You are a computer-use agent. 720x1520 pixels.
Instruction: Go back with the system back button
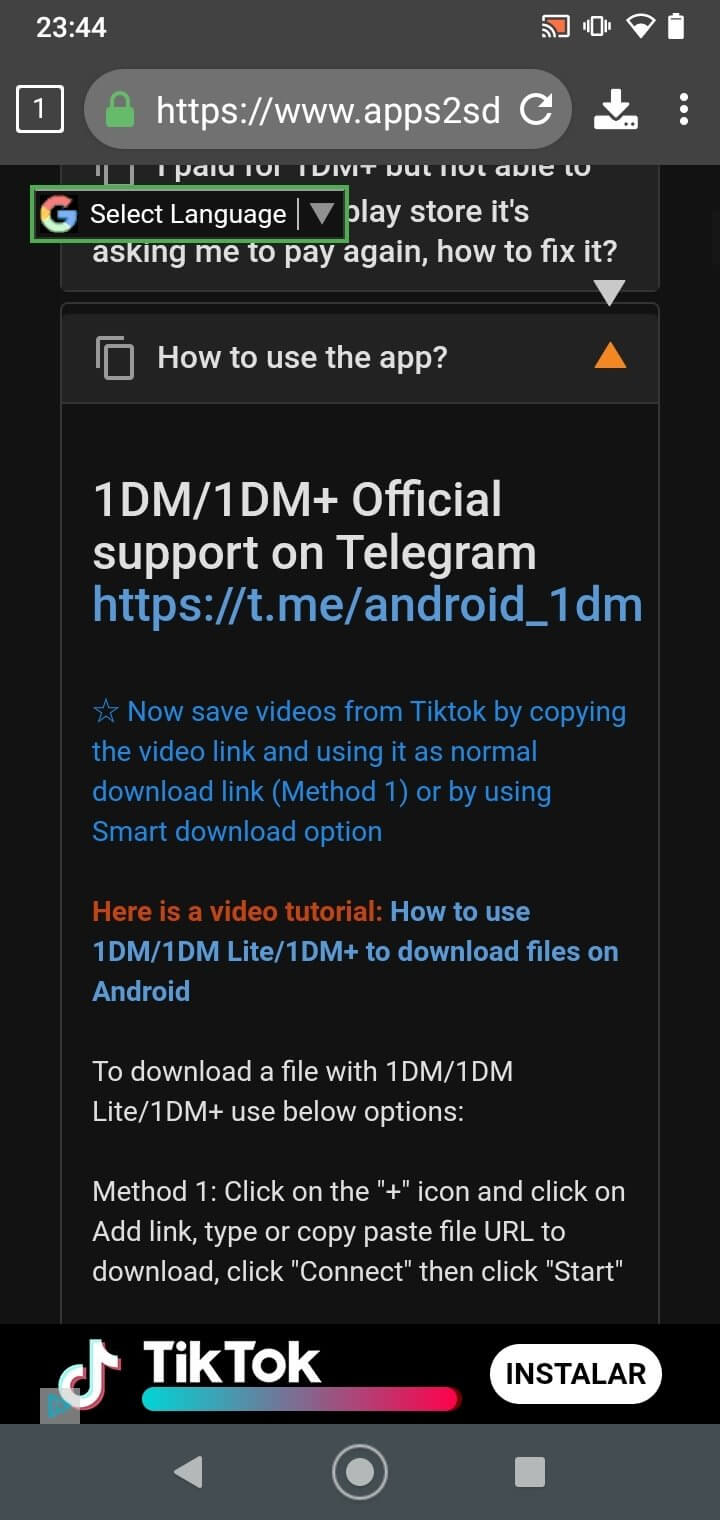point(188,1471)
